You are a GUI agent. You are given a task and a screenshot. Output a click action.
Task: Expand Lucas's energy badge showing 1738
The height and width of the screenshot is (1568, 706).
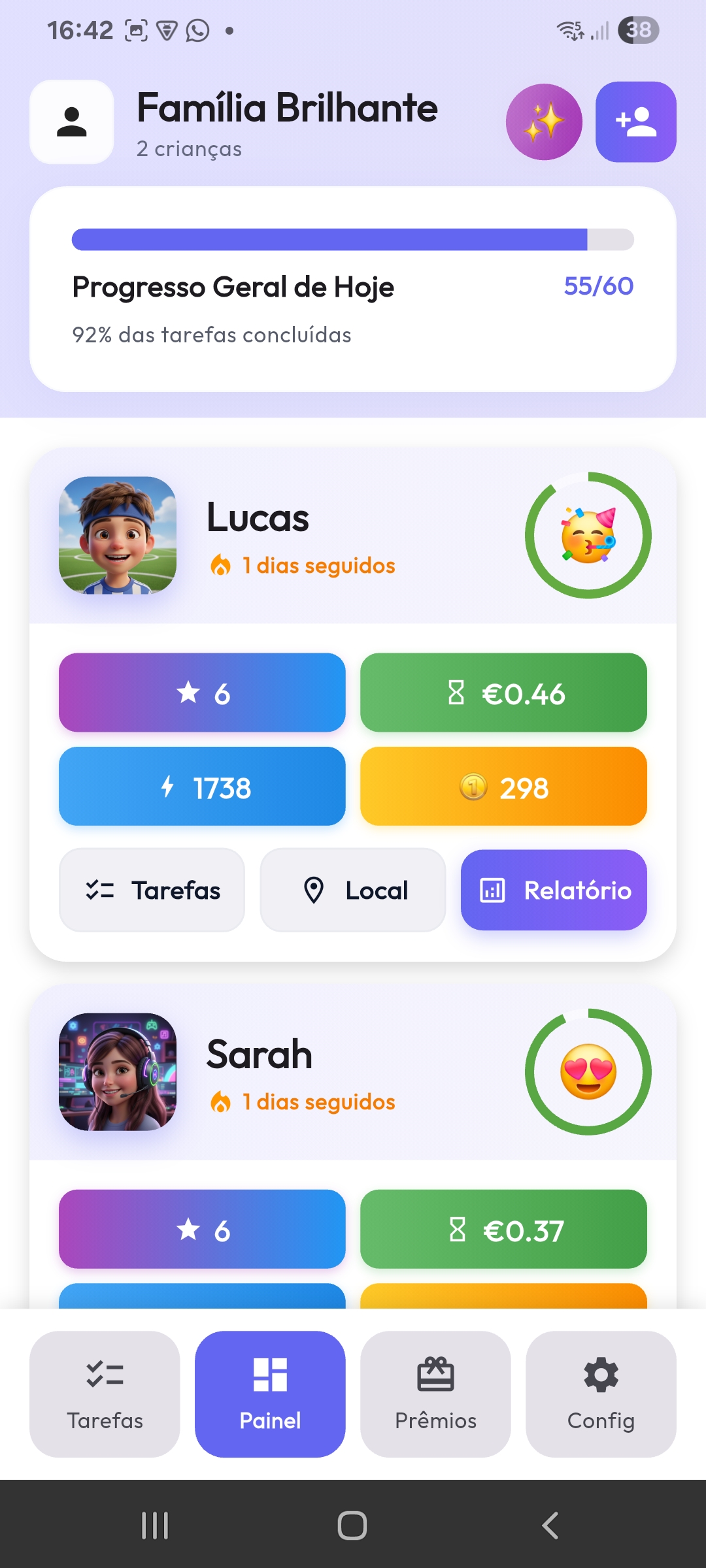coord(201,787)
